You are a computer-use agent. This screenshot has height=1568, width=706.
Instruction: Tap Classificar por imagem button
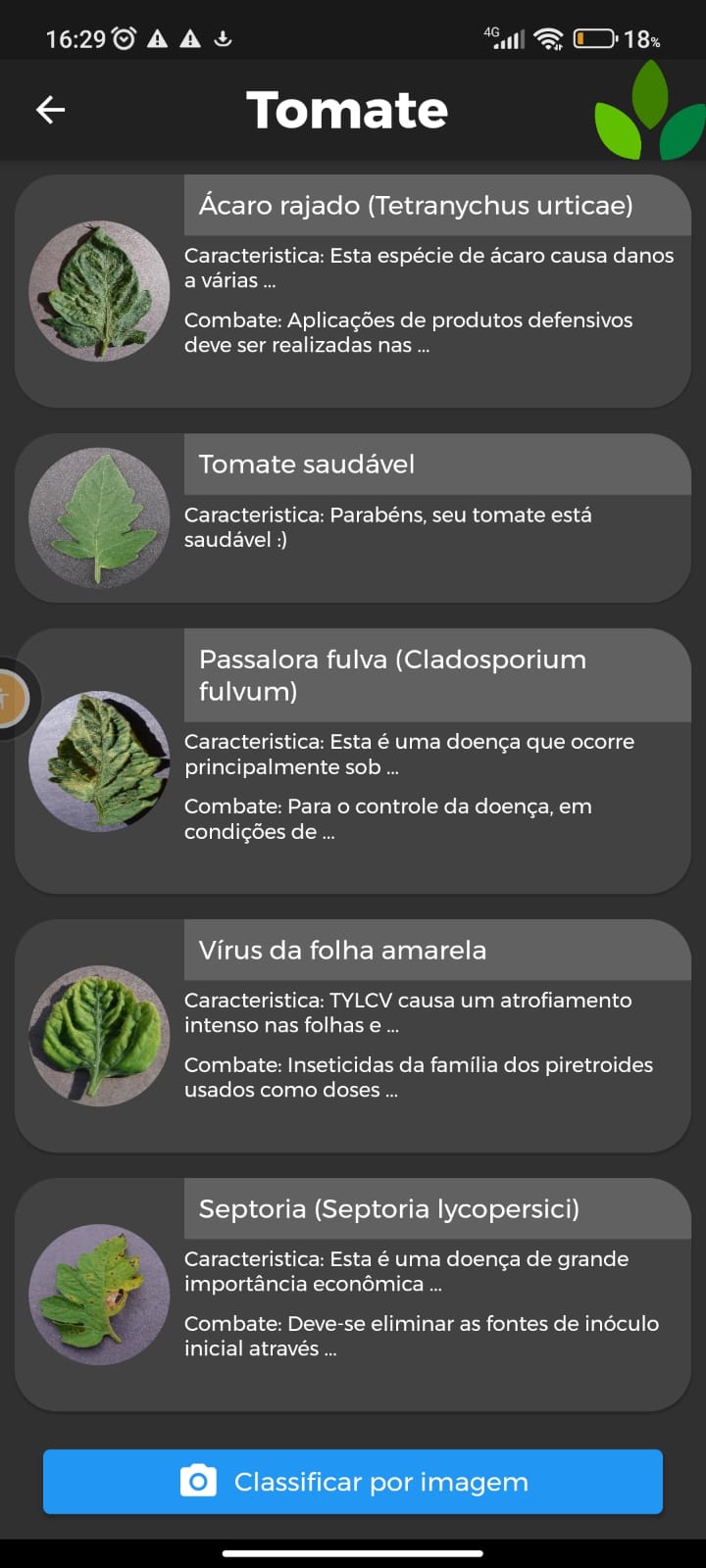click(353, 1482)
